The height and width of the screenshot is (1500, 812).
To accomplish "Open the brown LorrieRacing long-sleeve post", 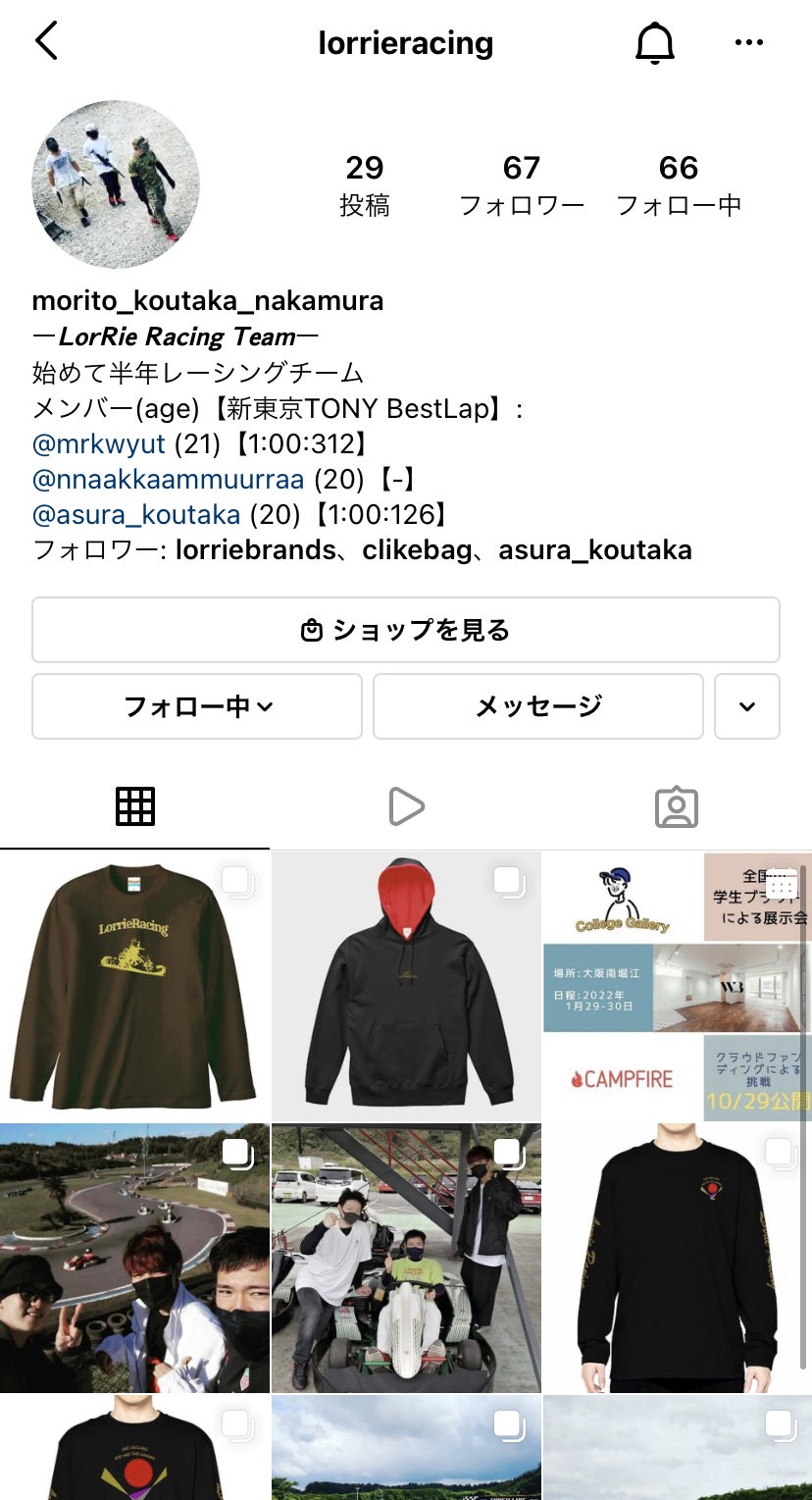I will click(x=134, y=986).
